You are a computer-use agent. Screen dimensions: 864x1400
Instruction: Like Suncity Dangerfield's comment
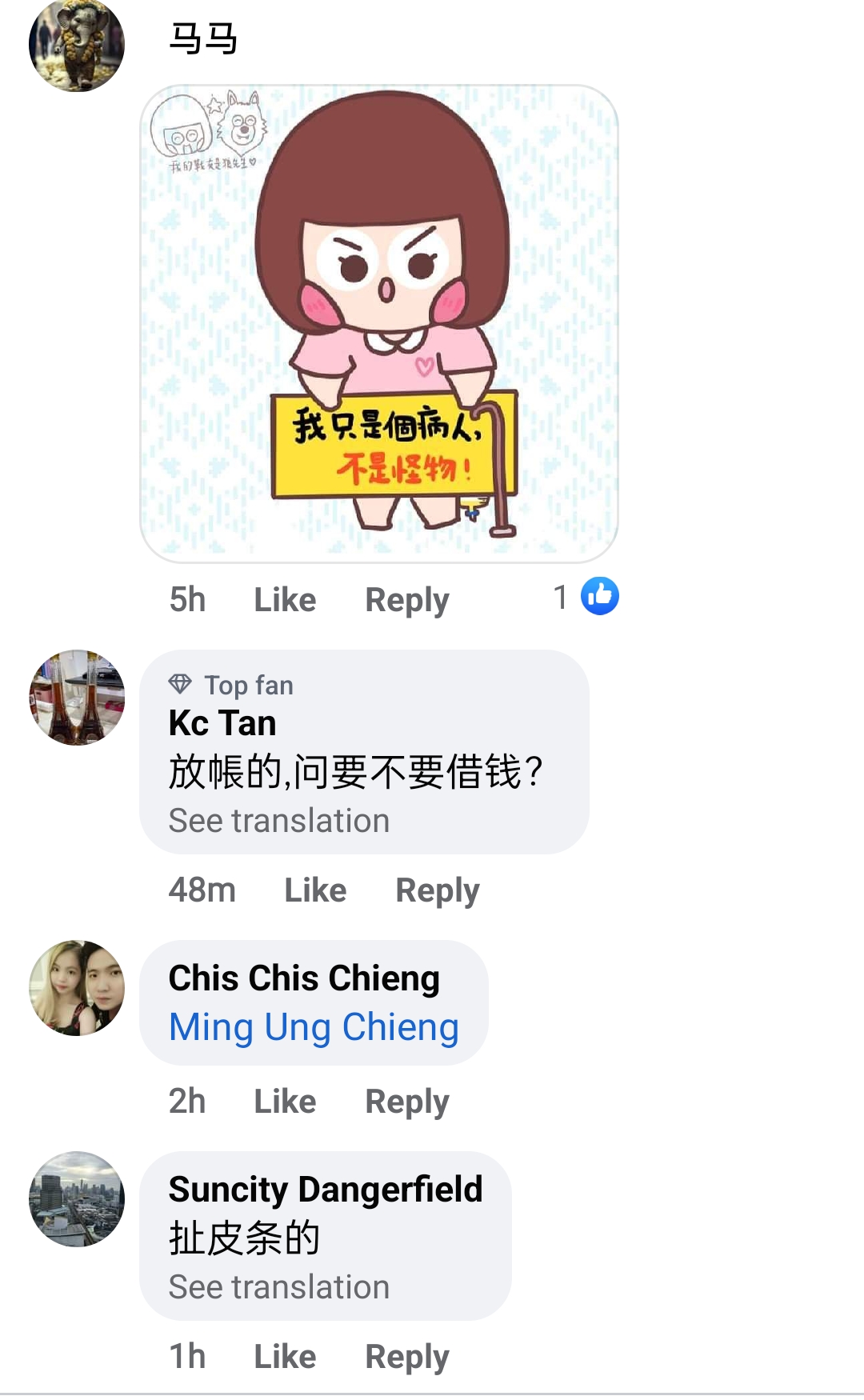[x=285, y=1357]
